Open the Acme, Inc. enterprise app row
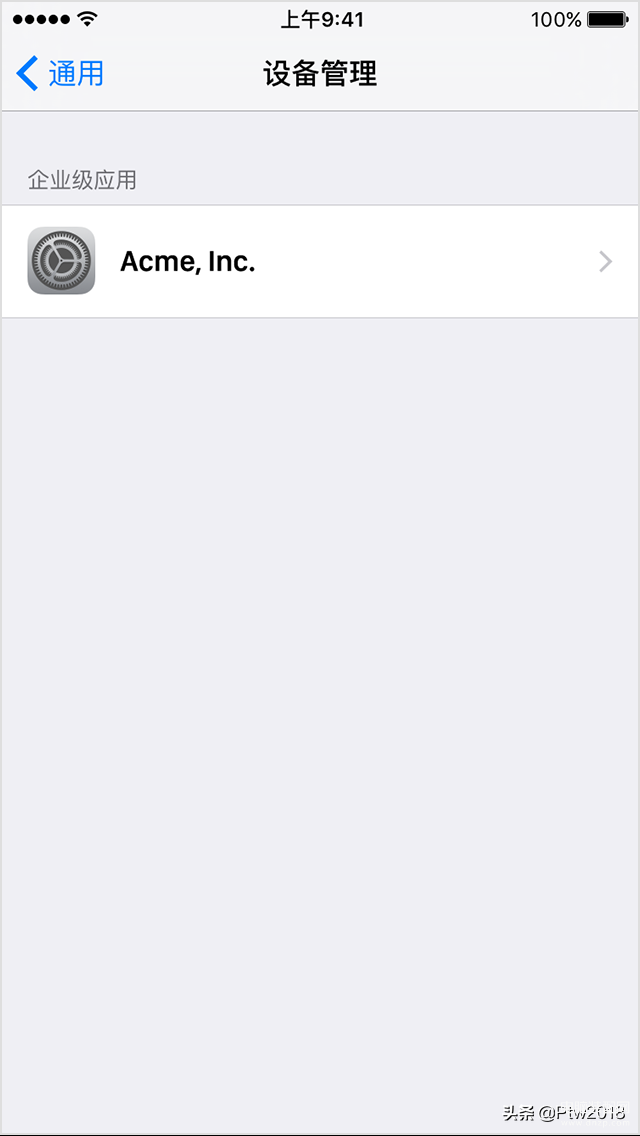 (x=320, y=262)
